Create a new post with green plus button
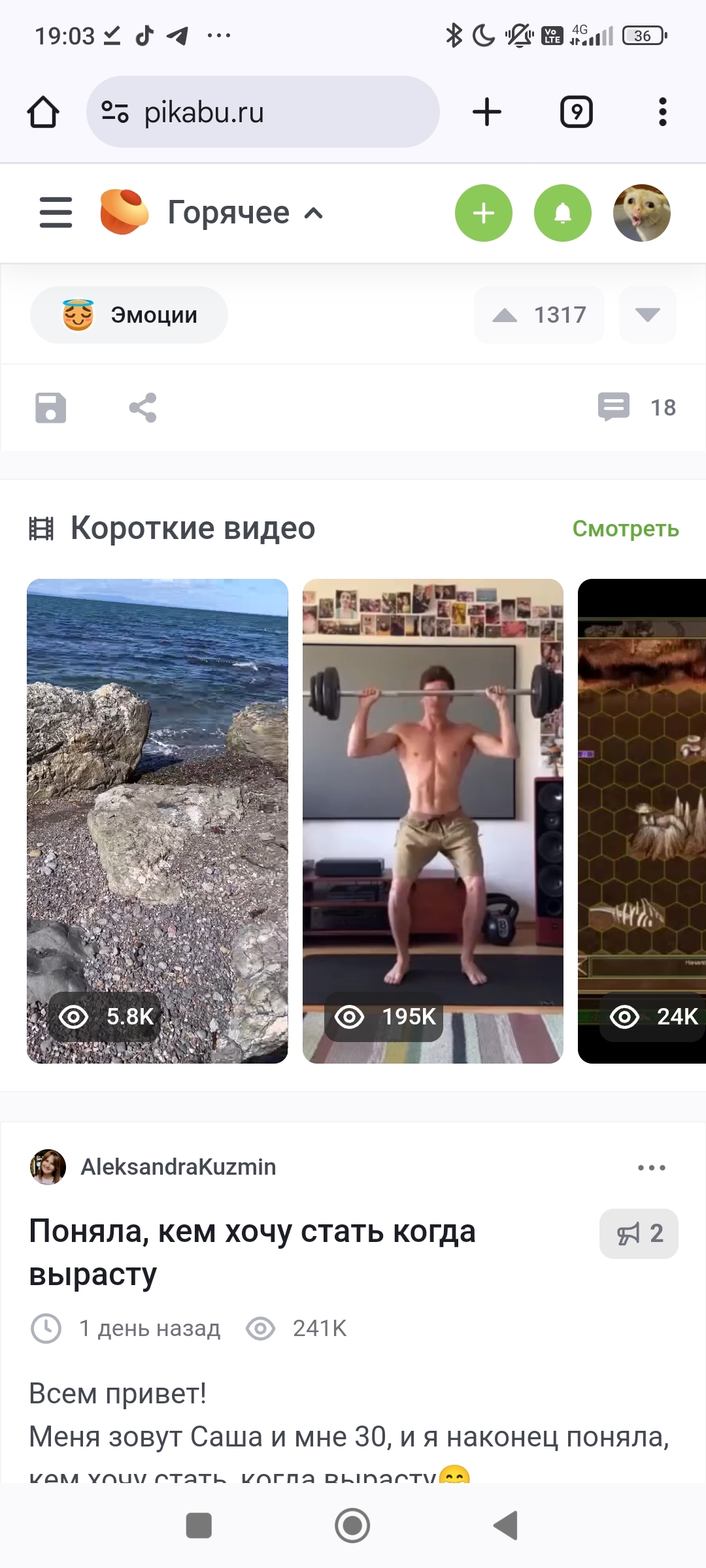This screenshot has width=706, height=1568. [x=483, y=213]
